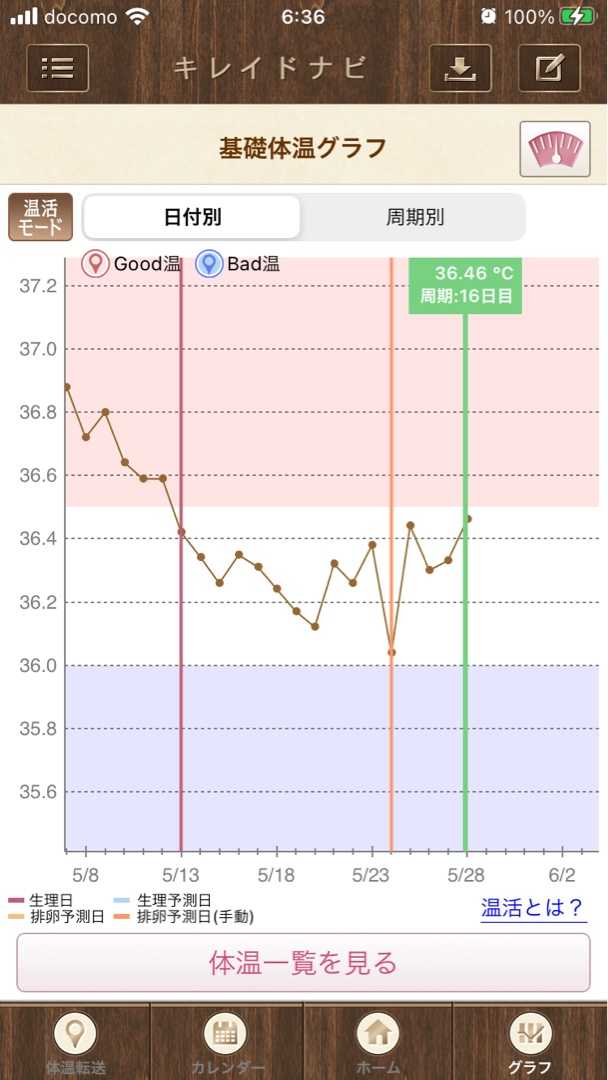Switch to the 周期別 view
This screenshot has width=608, height=1080.
414,218
